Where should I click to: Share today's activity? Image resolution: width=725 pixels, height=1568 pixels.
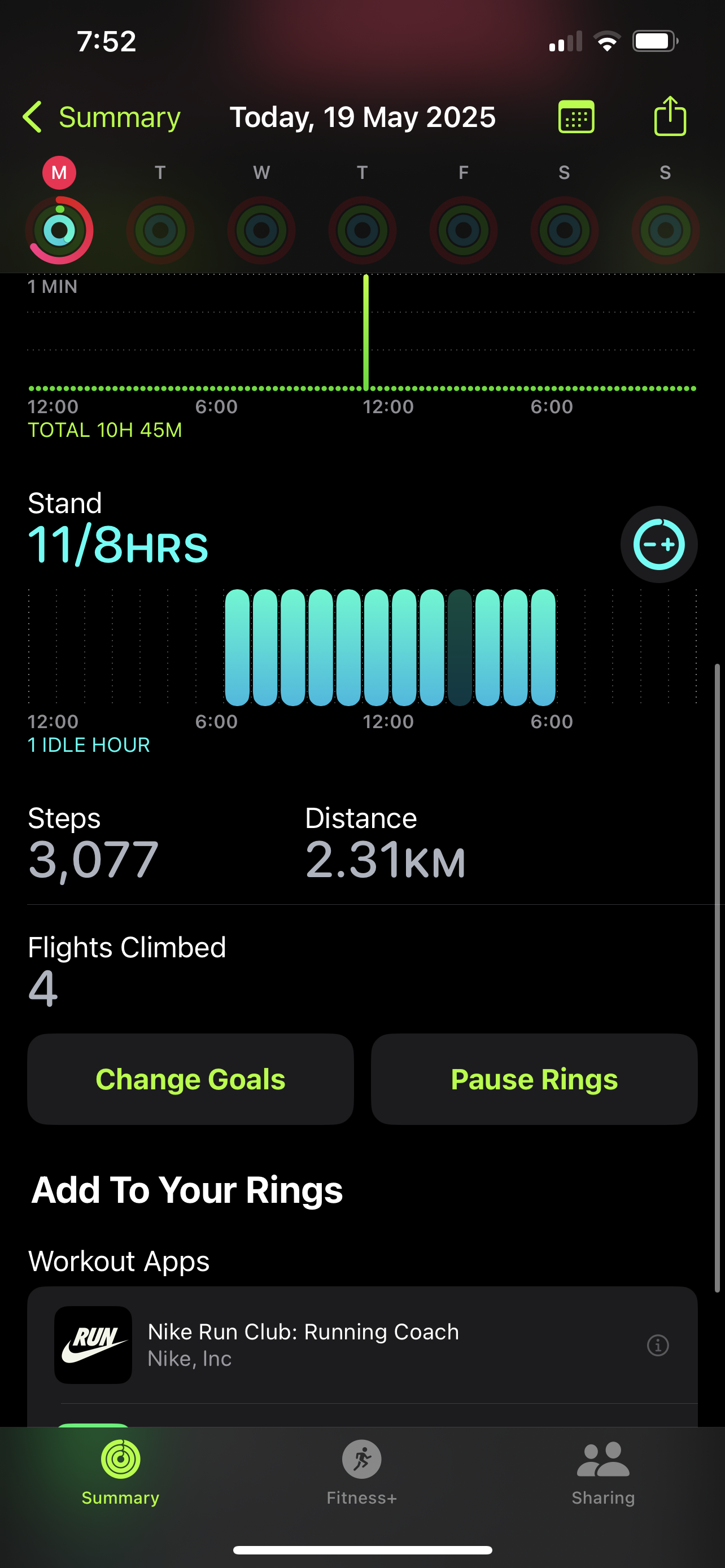tap(670, 116)
